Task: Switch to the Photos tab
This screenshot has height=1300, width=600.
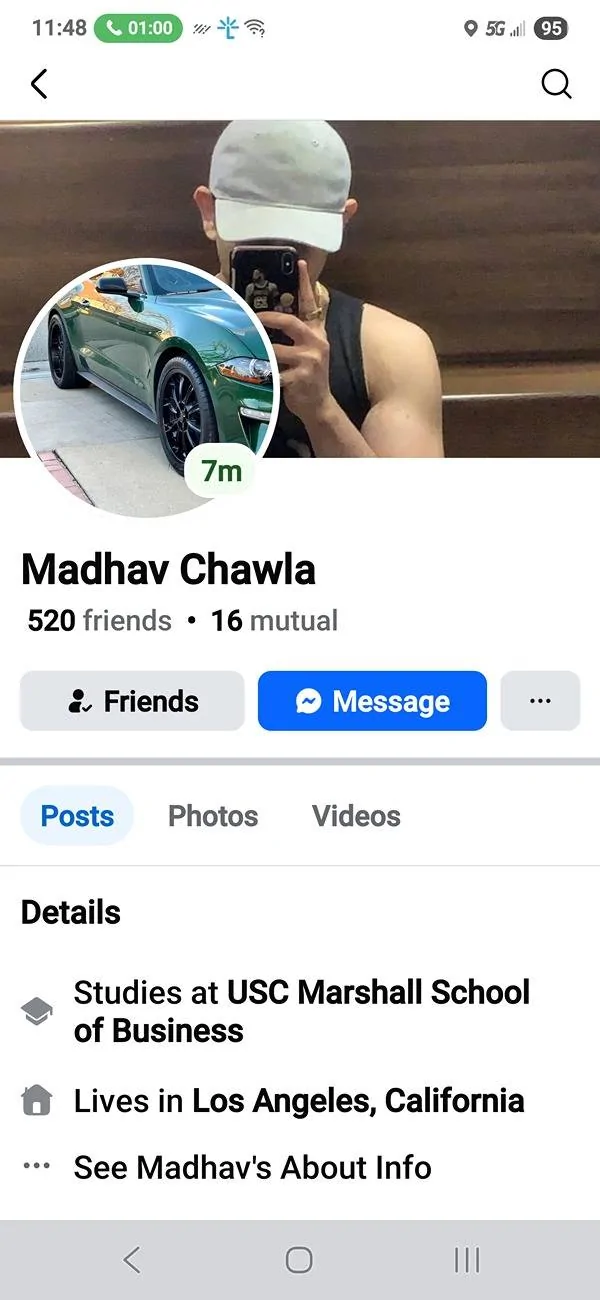Action: pos(213,816)
